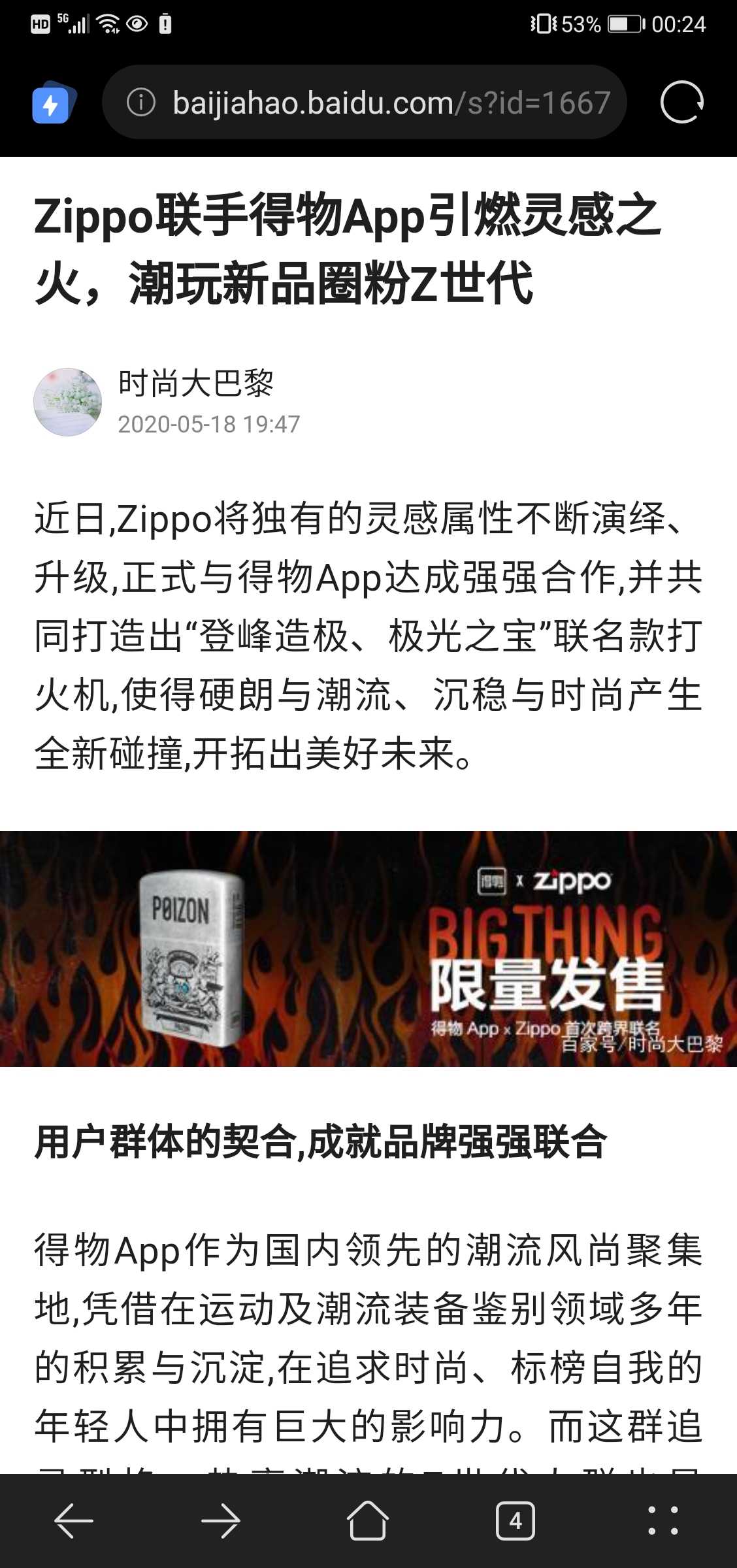Open the browser home page
Screen dimensions: 737x1568
tap(368, 1520)
